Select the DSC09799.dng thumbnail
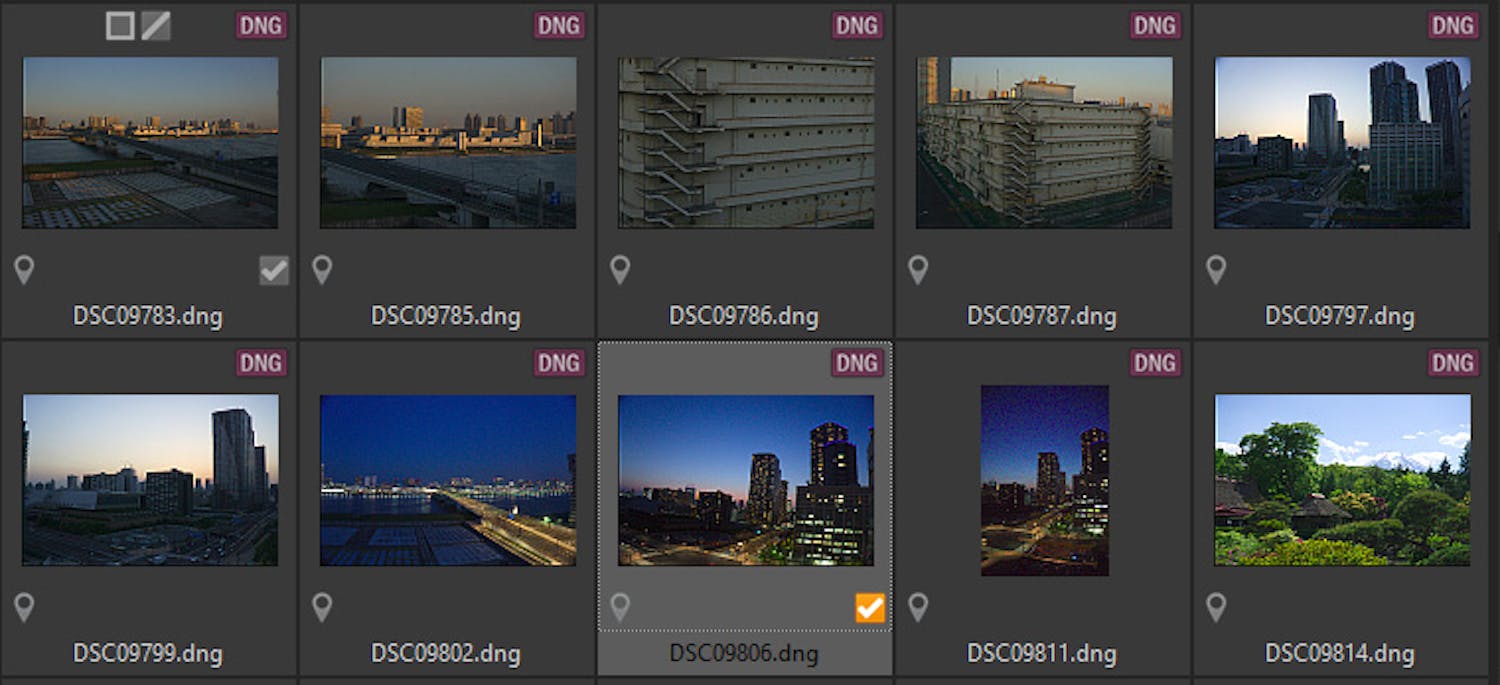The image size is (1500, 685). 150,480
